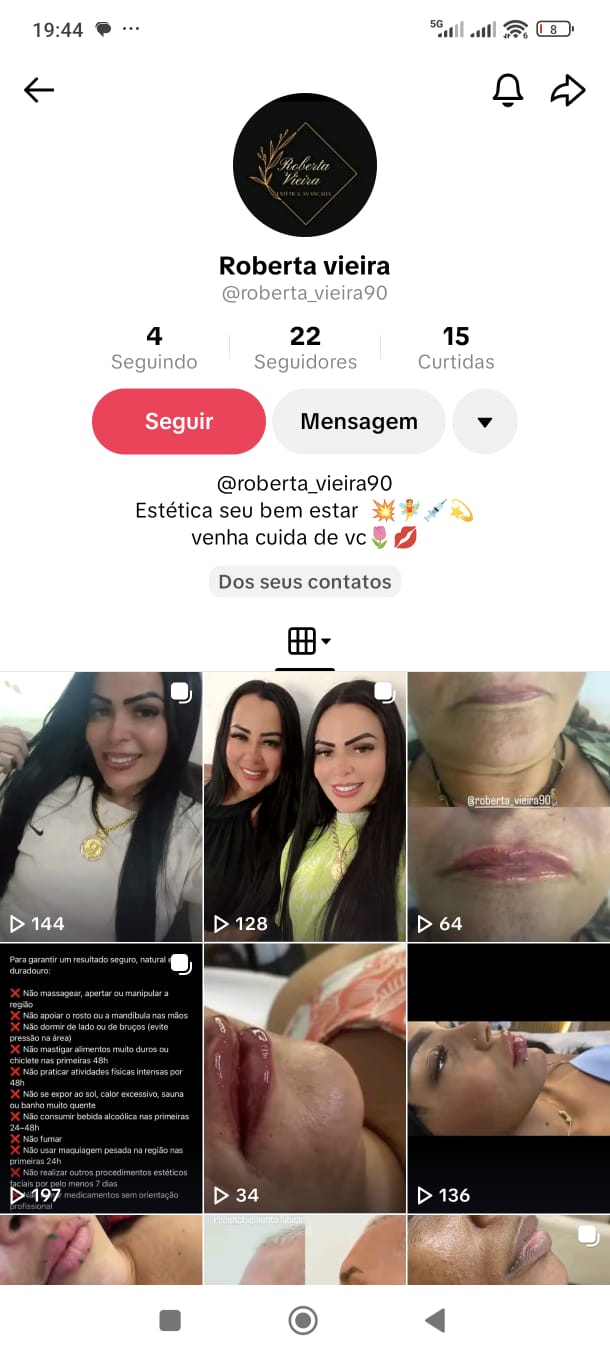View the Seguindo list
The width and height of the screenshot is (610, 1356).
(x=154, y=348)
